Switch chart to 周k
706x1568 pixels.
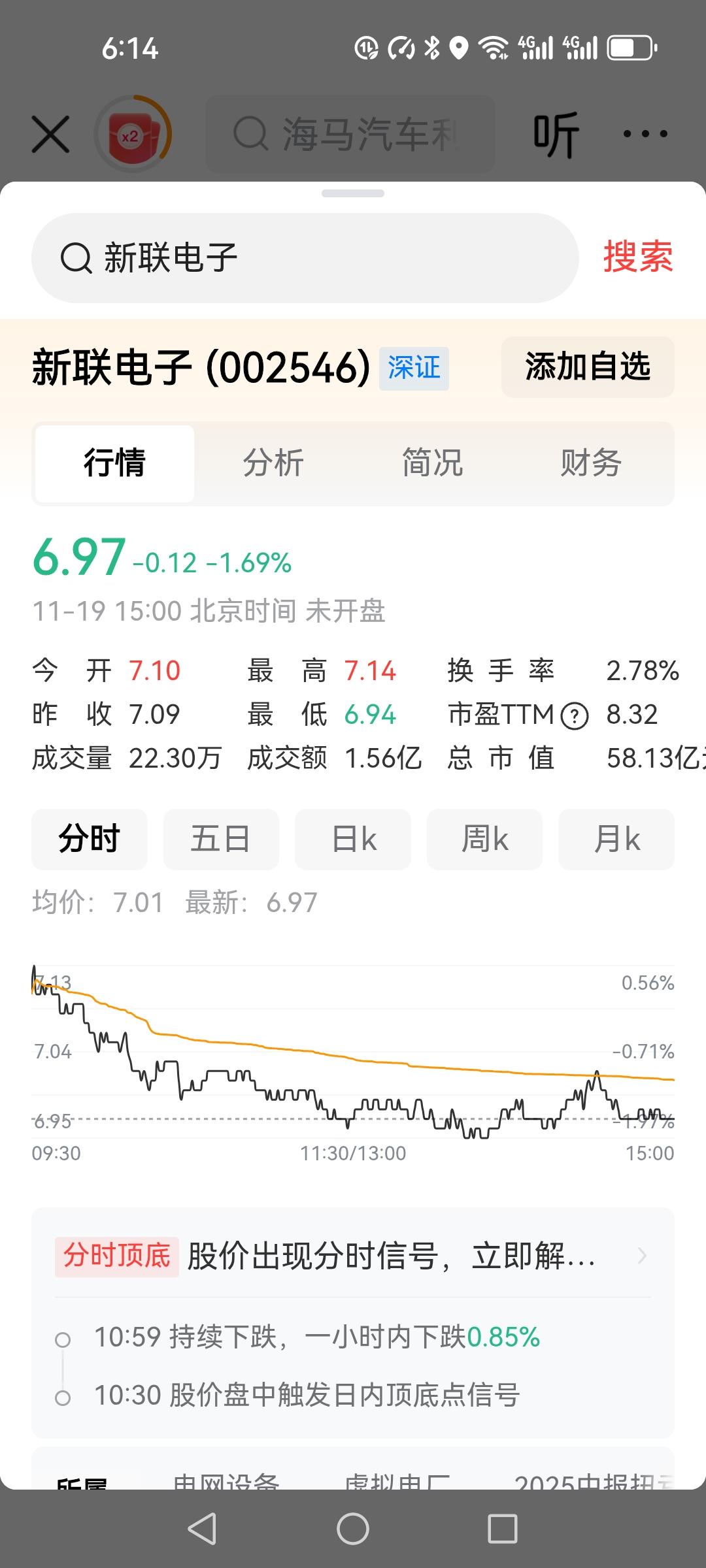click(484, 839)
